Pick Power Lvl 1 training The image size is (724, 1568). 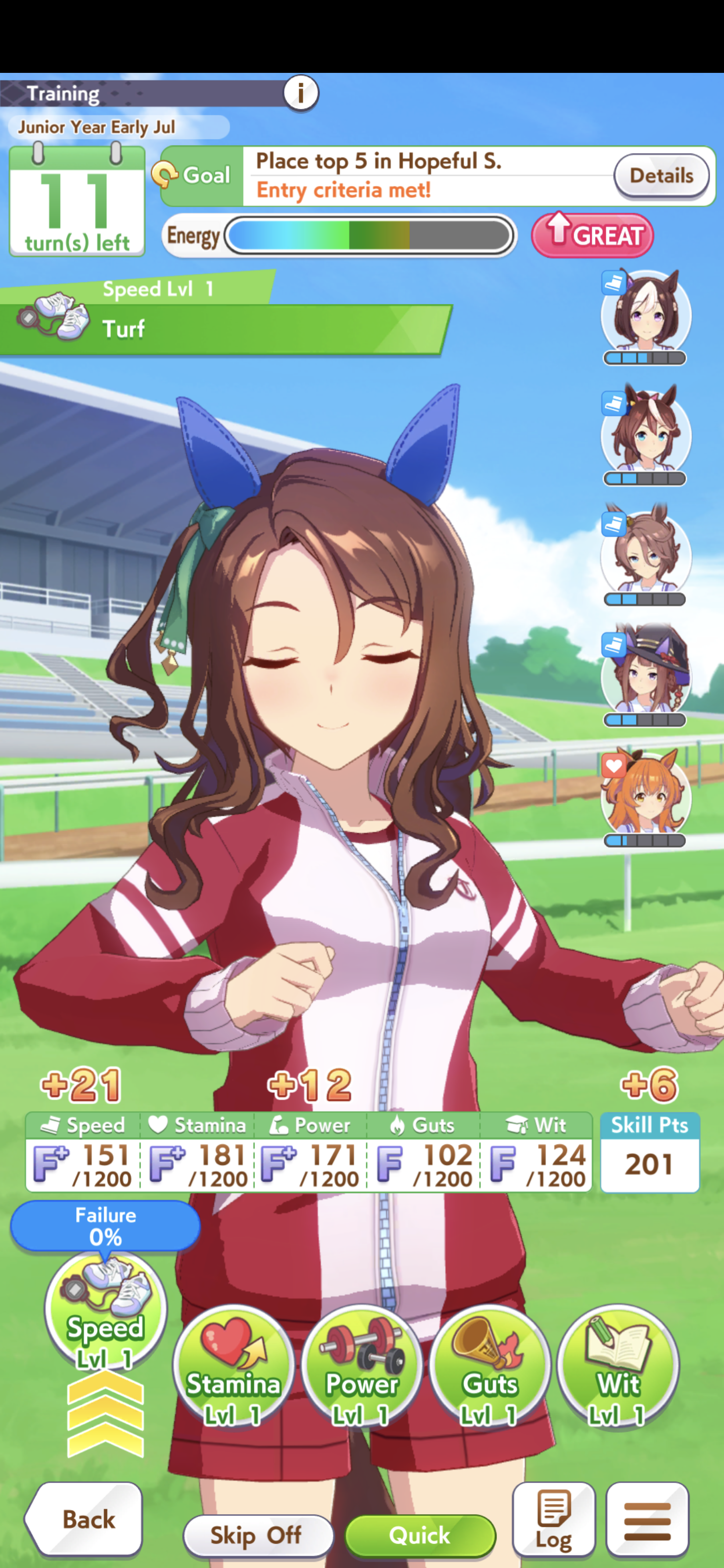(x=361, y=1365)
